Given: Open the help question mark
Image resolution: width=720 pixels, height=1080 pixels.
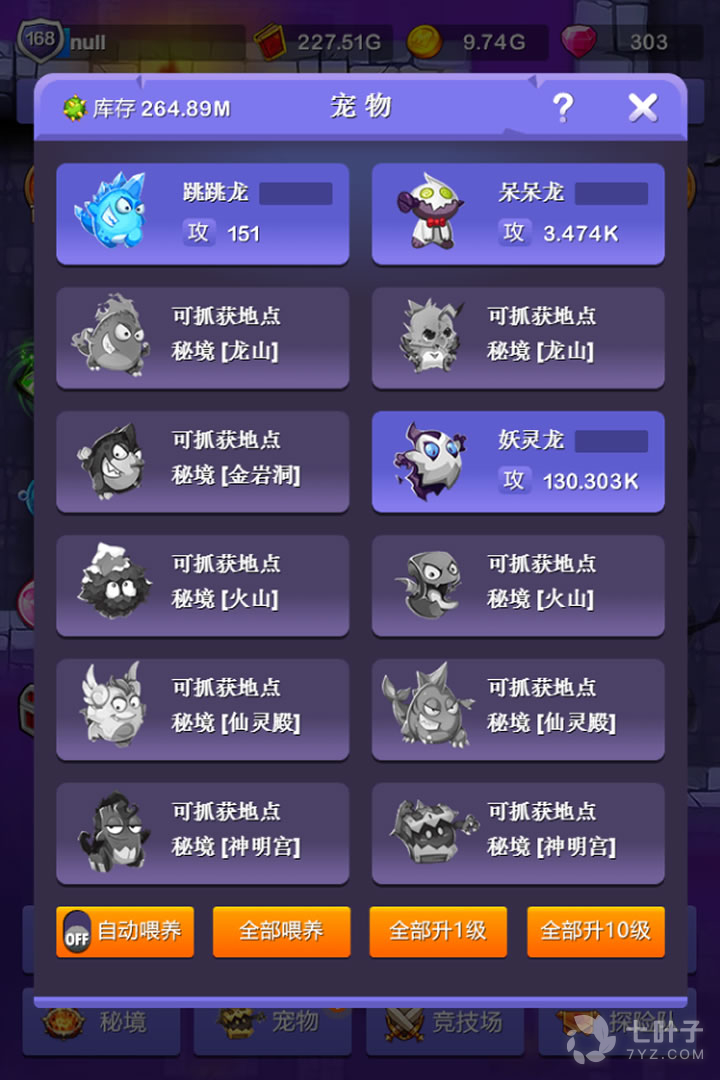Looking at the screenshot, I should [x=563, y=107].
